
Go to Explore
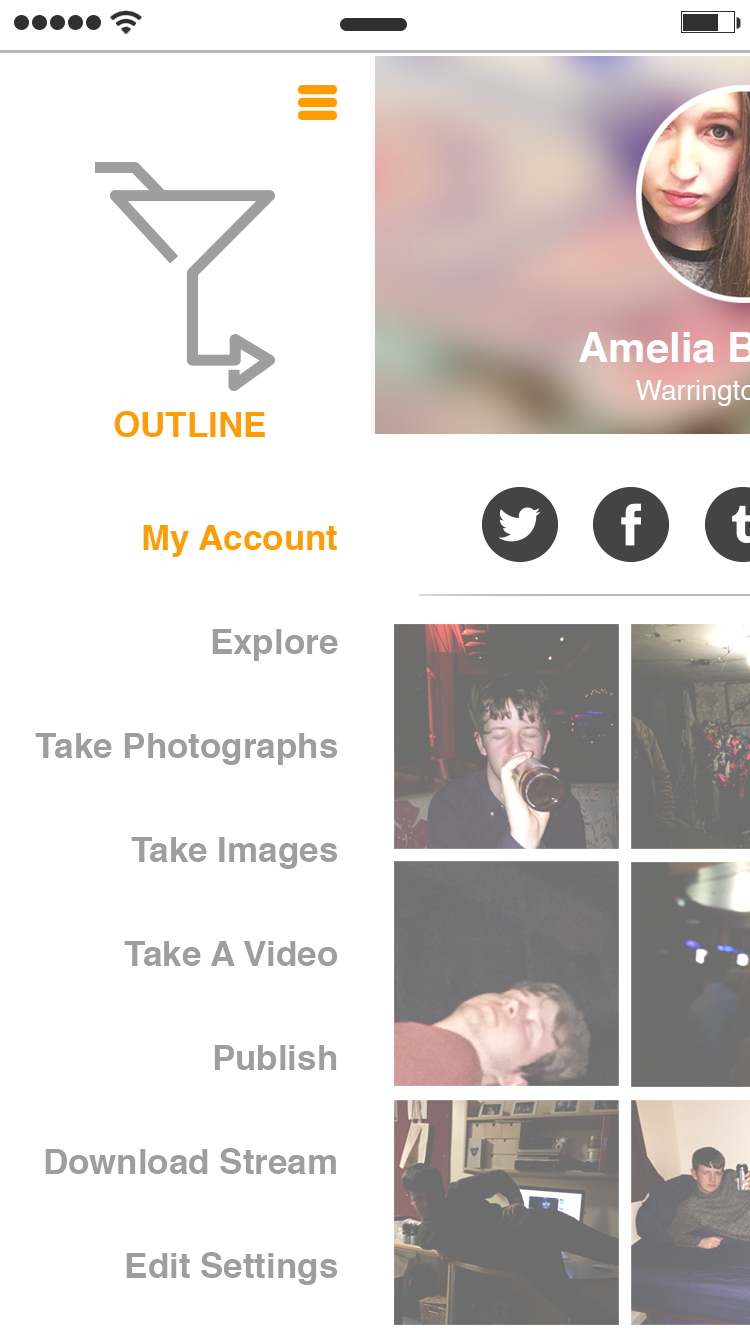[x=274, y=642]
